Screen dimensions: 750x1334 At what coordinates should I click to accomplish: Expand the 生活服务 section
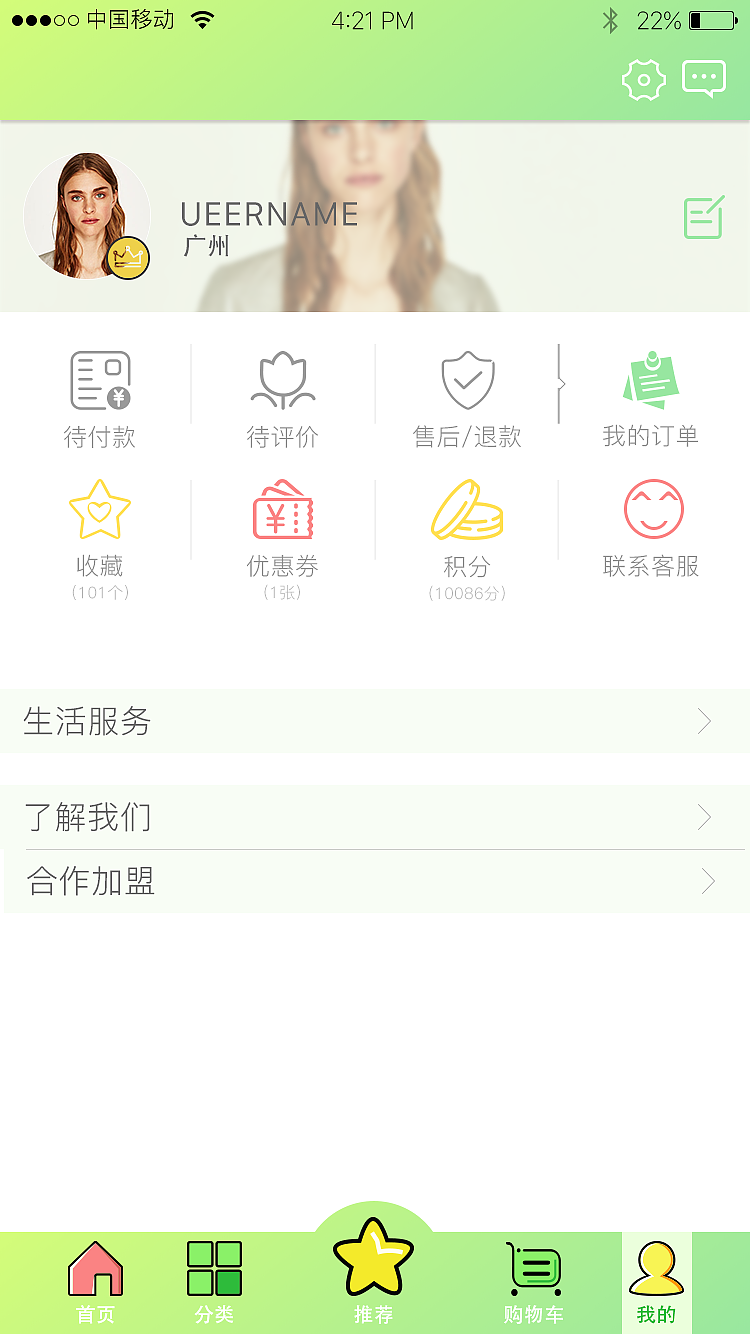click(x=375, y=721)
